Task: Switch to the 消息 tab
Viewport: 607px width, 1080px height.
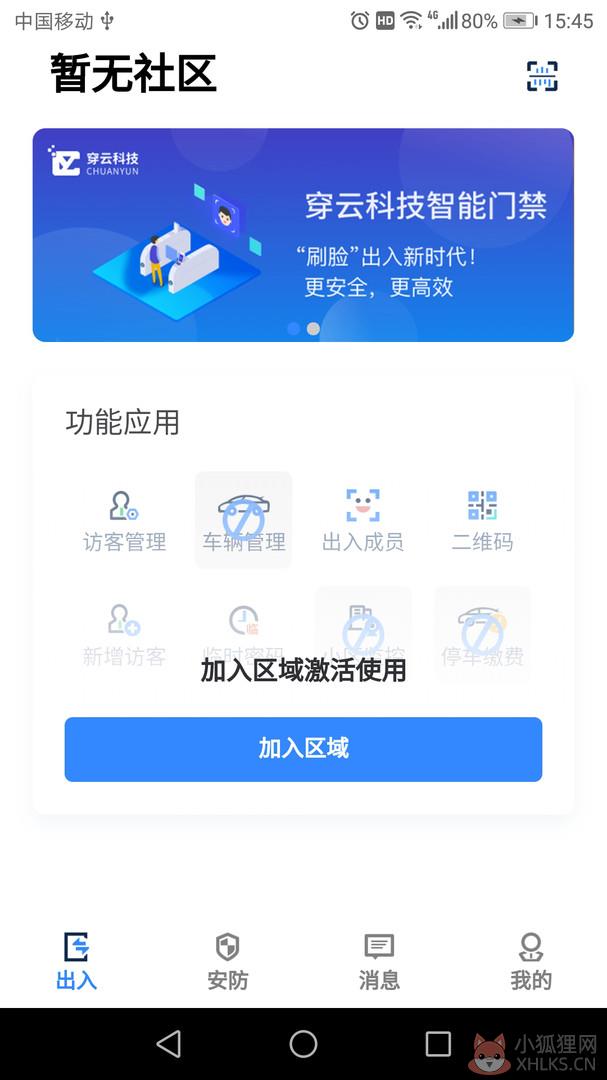Action: (379, 962)
